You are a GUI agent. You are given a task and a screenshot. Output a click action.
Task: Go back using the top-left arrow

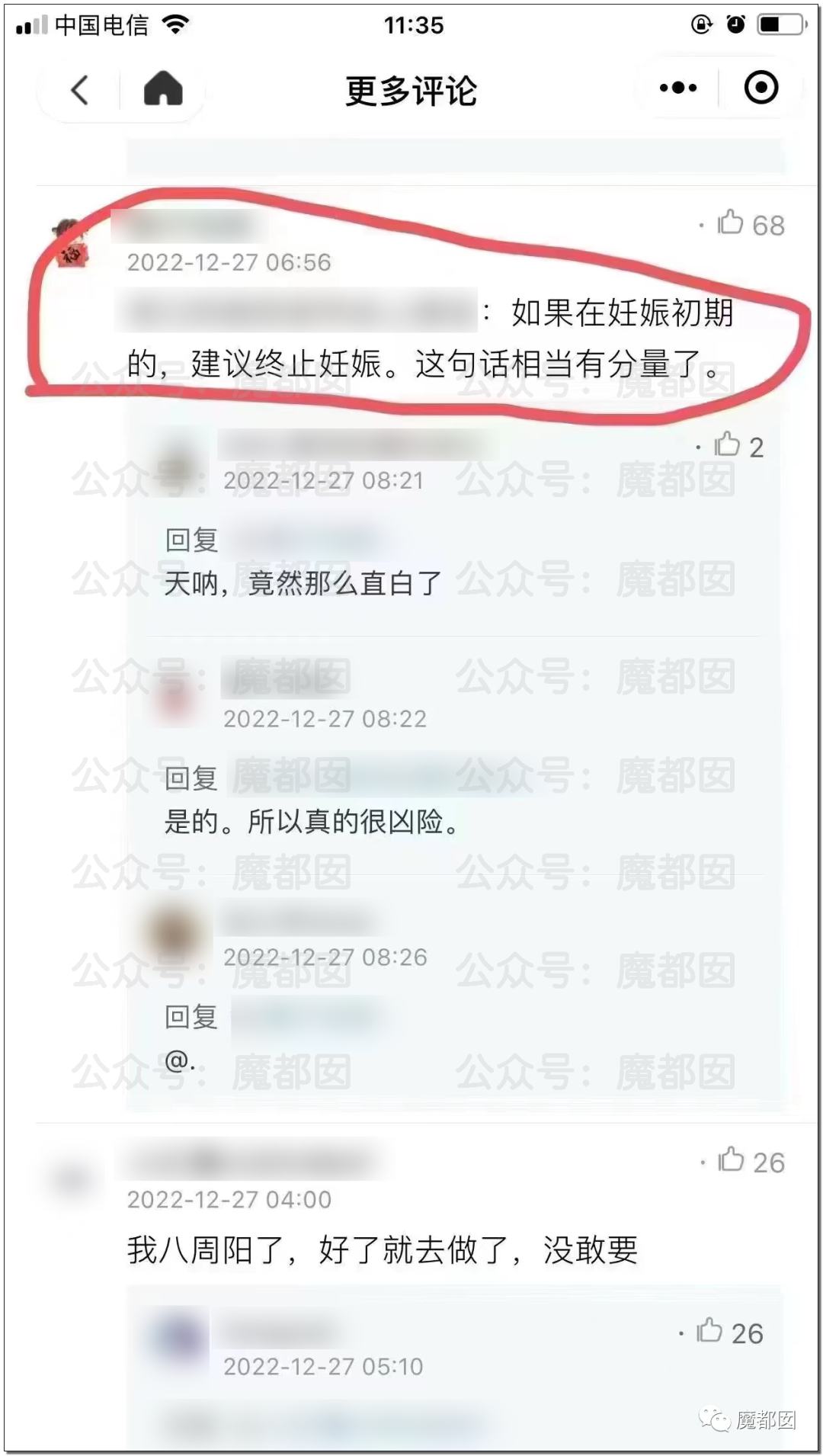click(x=79, y=90)
